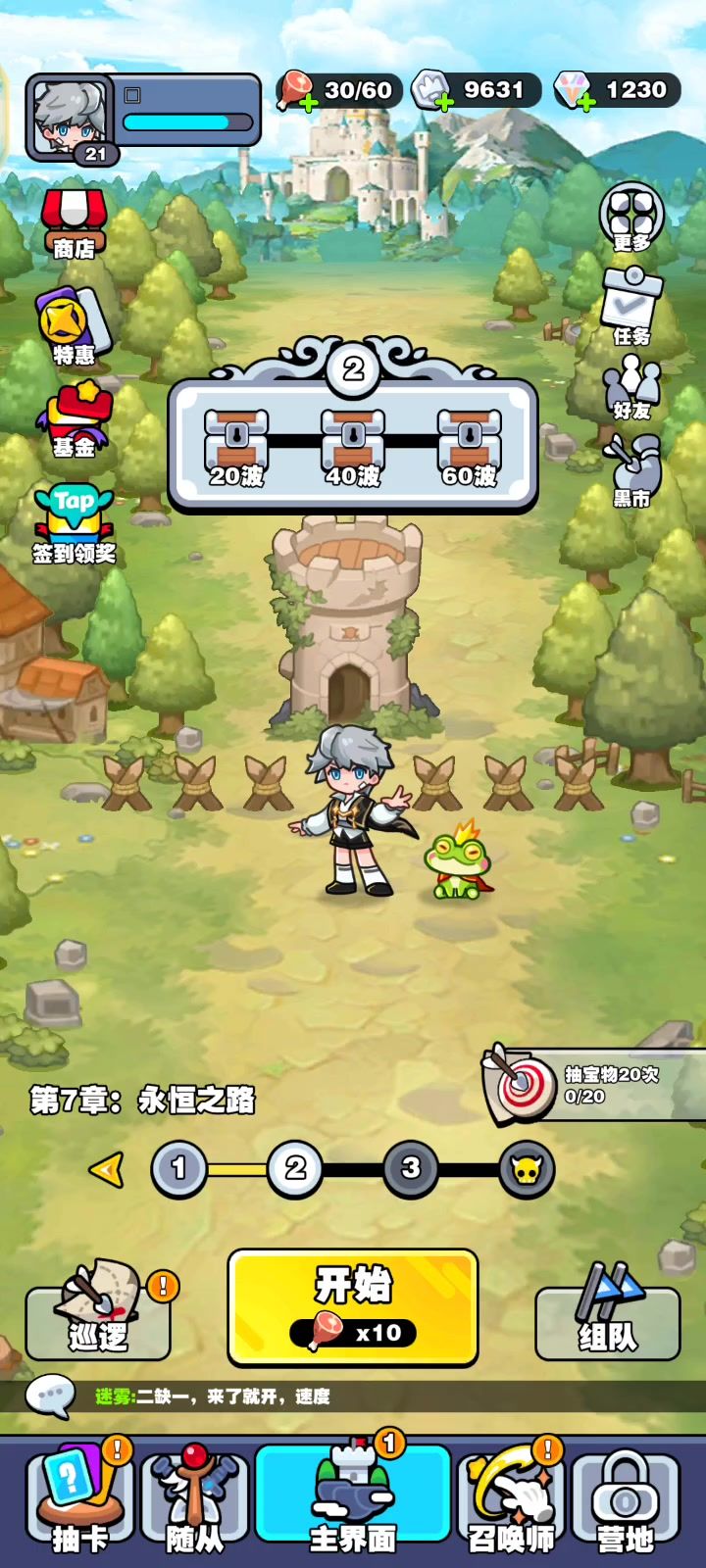Open the Tap 签到领奖 check-in reward
Screen dimensions: 706x1568
pyautogui.click(x=75, y=524)
